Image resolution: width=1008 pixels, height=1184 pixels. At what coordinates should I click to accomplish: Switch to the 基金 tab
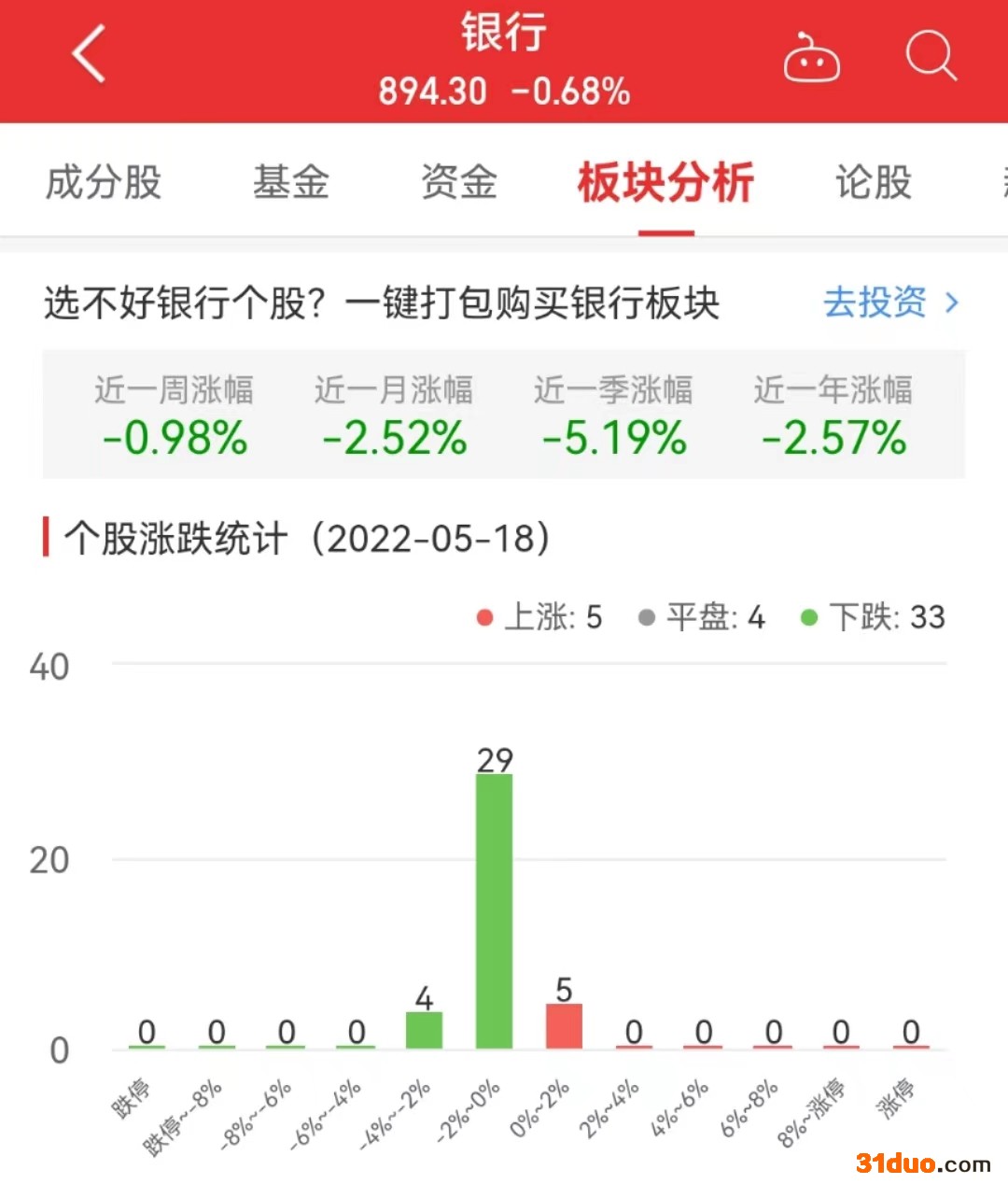coord(290,182)
